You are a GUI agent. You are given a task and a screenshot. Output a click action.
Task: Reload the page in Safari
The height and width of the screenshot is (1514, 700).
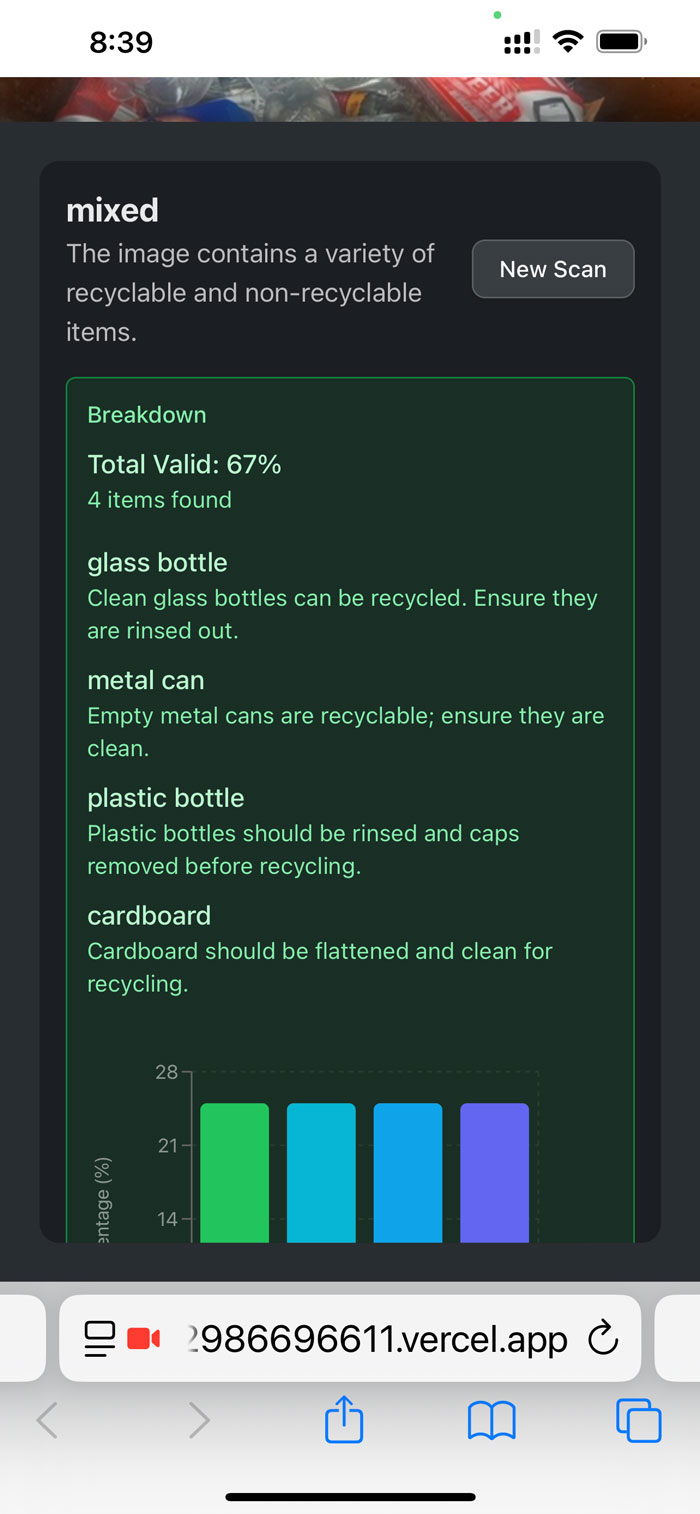[602, 1338]
